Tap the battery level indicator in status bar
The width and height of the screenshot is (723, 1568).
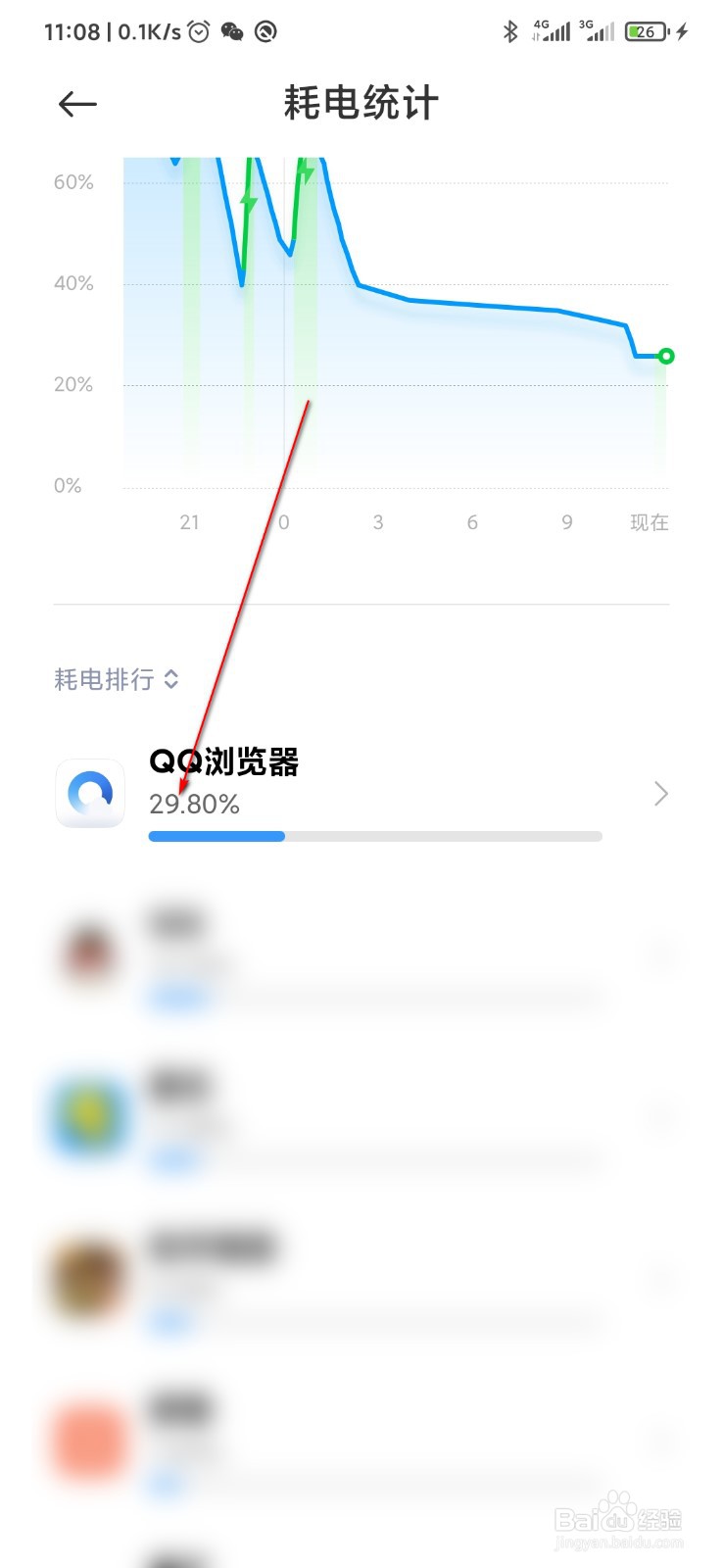click(x=645, y=30)
